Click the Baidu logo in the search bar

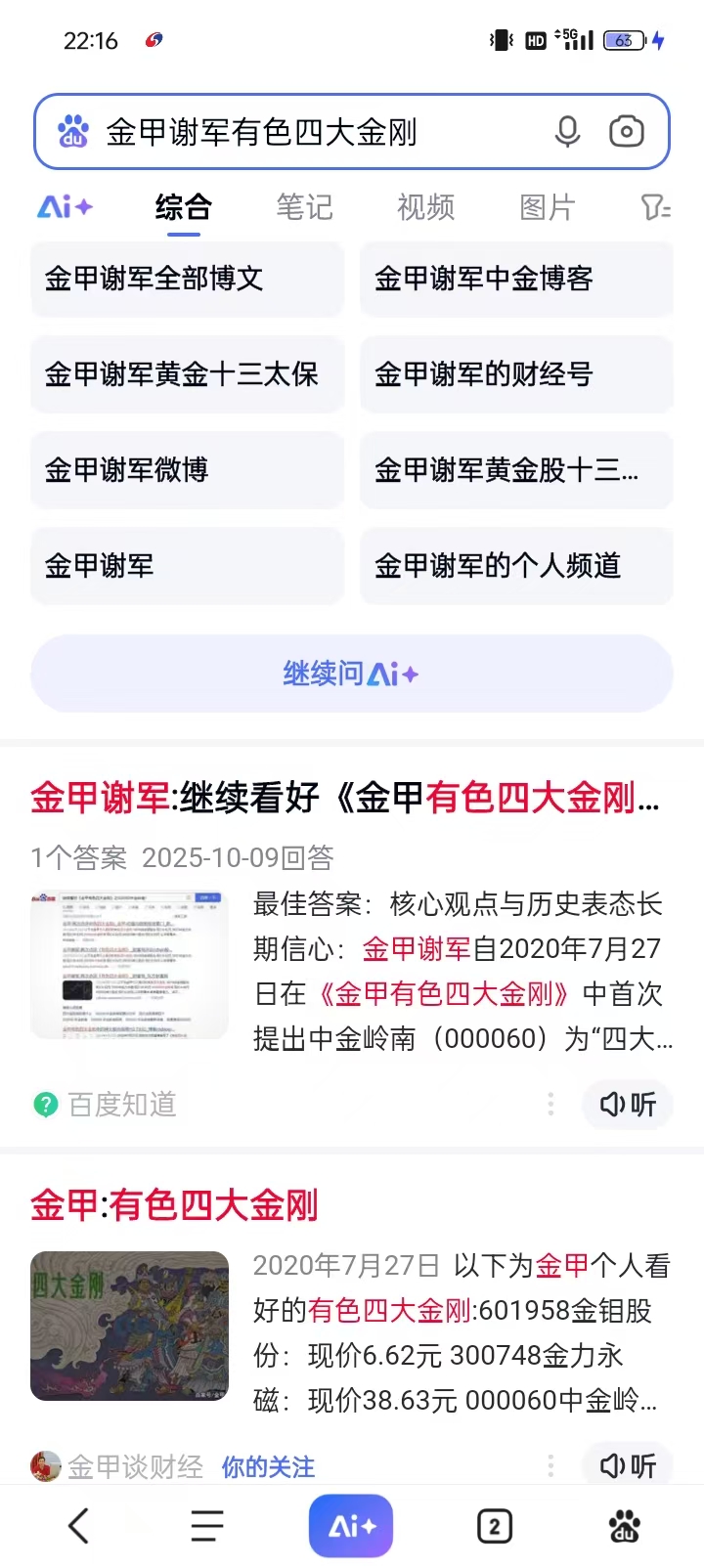(x=65, y=131)
